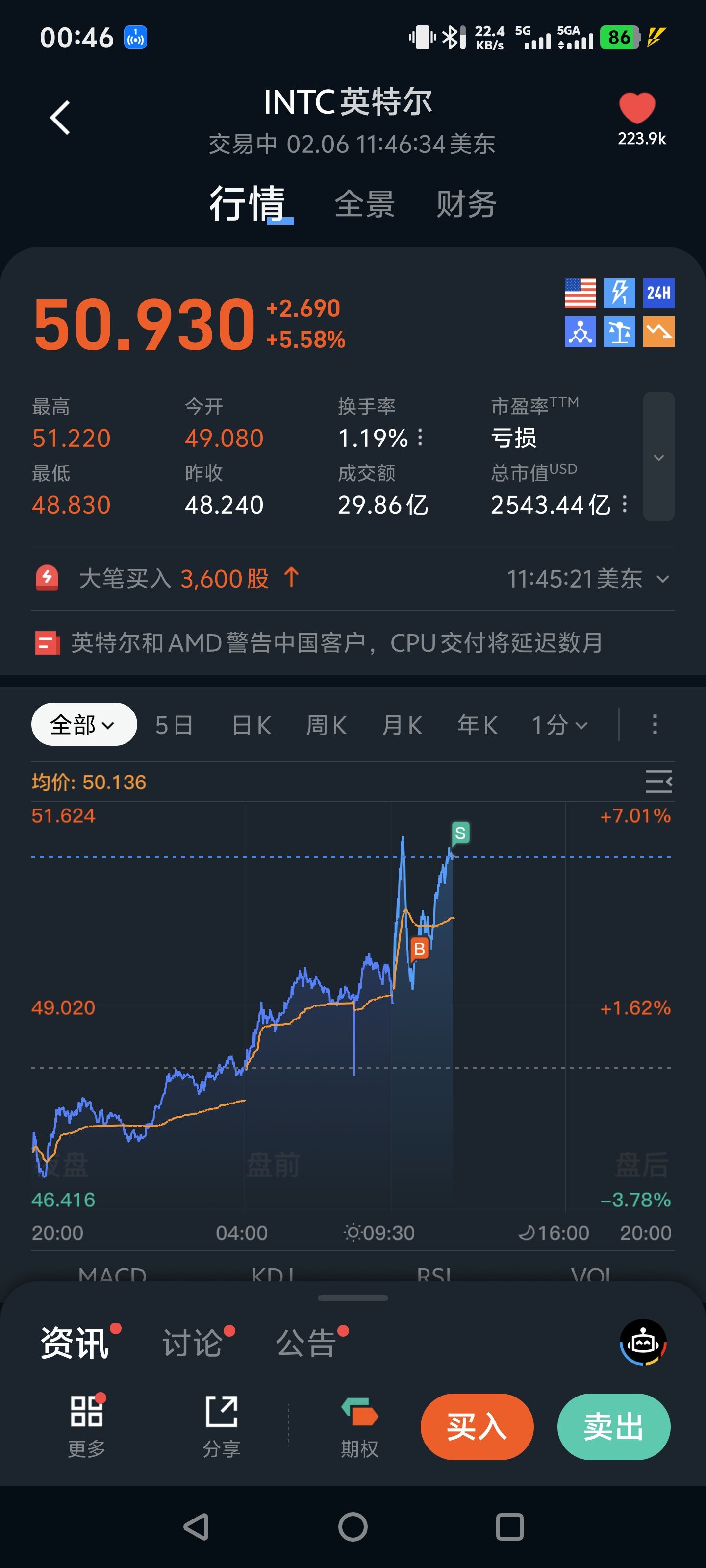Open the 全部 session dropdown

(84, 724)
